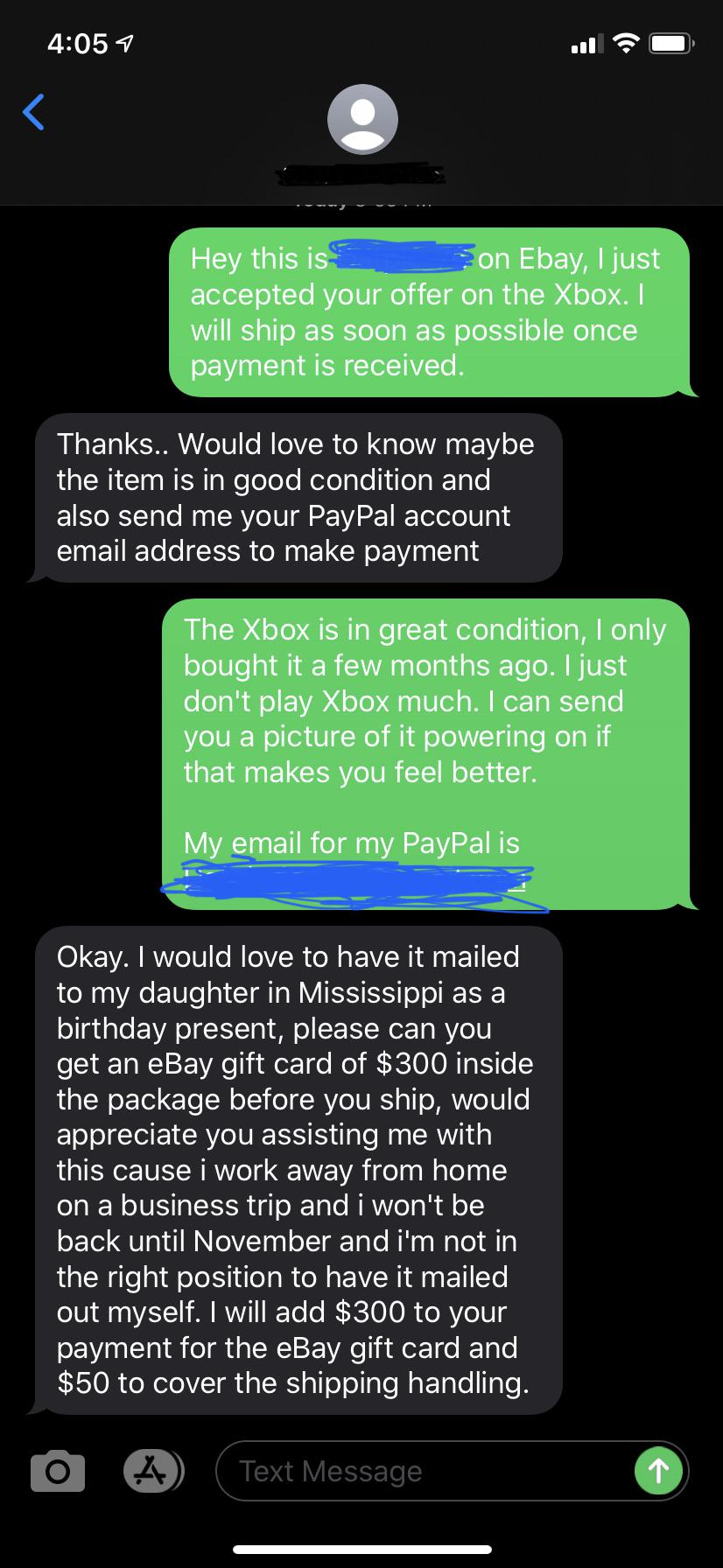Tap the contact's profile picture avatar
The height and width of the screenshot is (1568, 723).
[x=362, y=119]
